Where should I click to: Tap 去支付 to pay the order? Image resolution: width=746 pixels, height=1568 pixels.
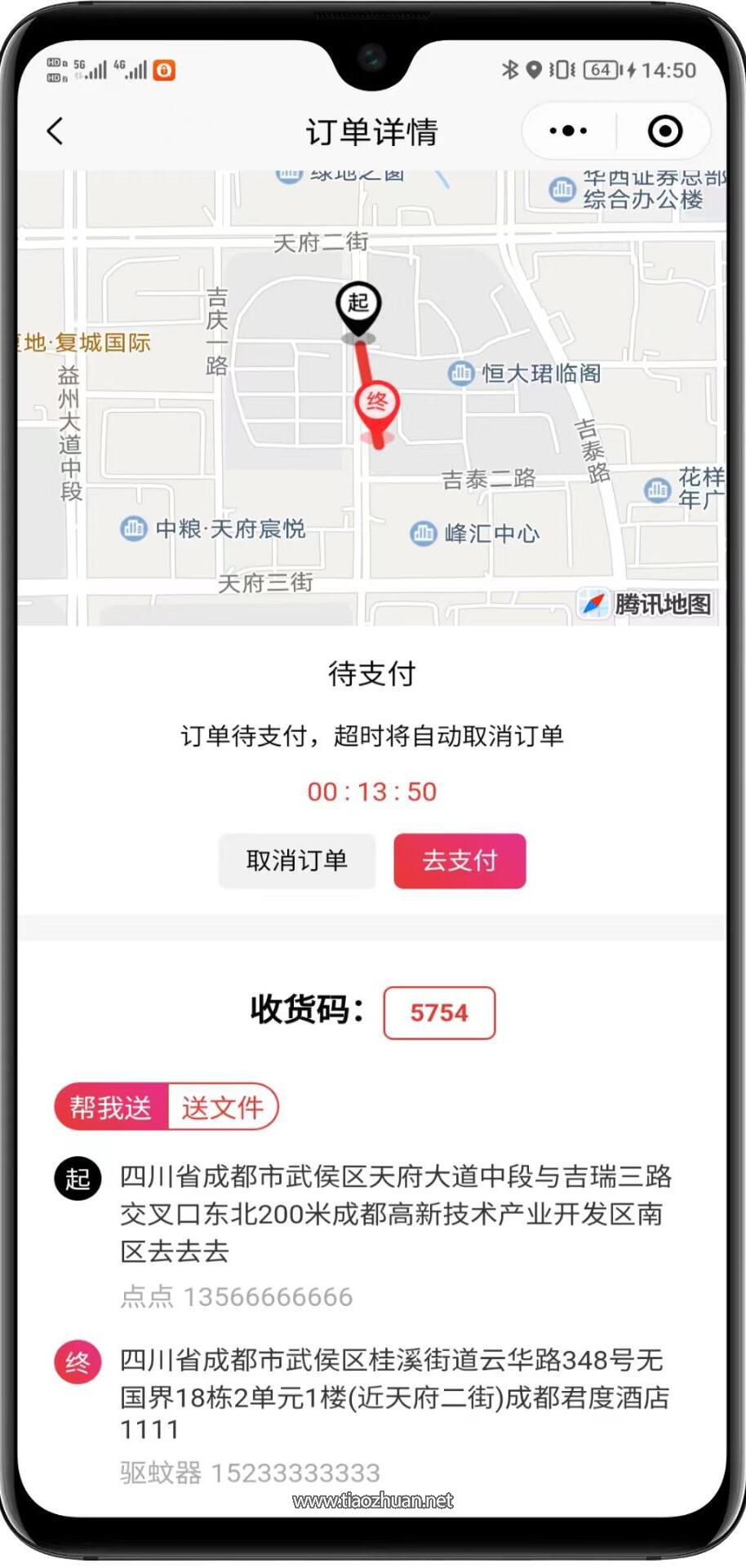(x=460, y=861)
